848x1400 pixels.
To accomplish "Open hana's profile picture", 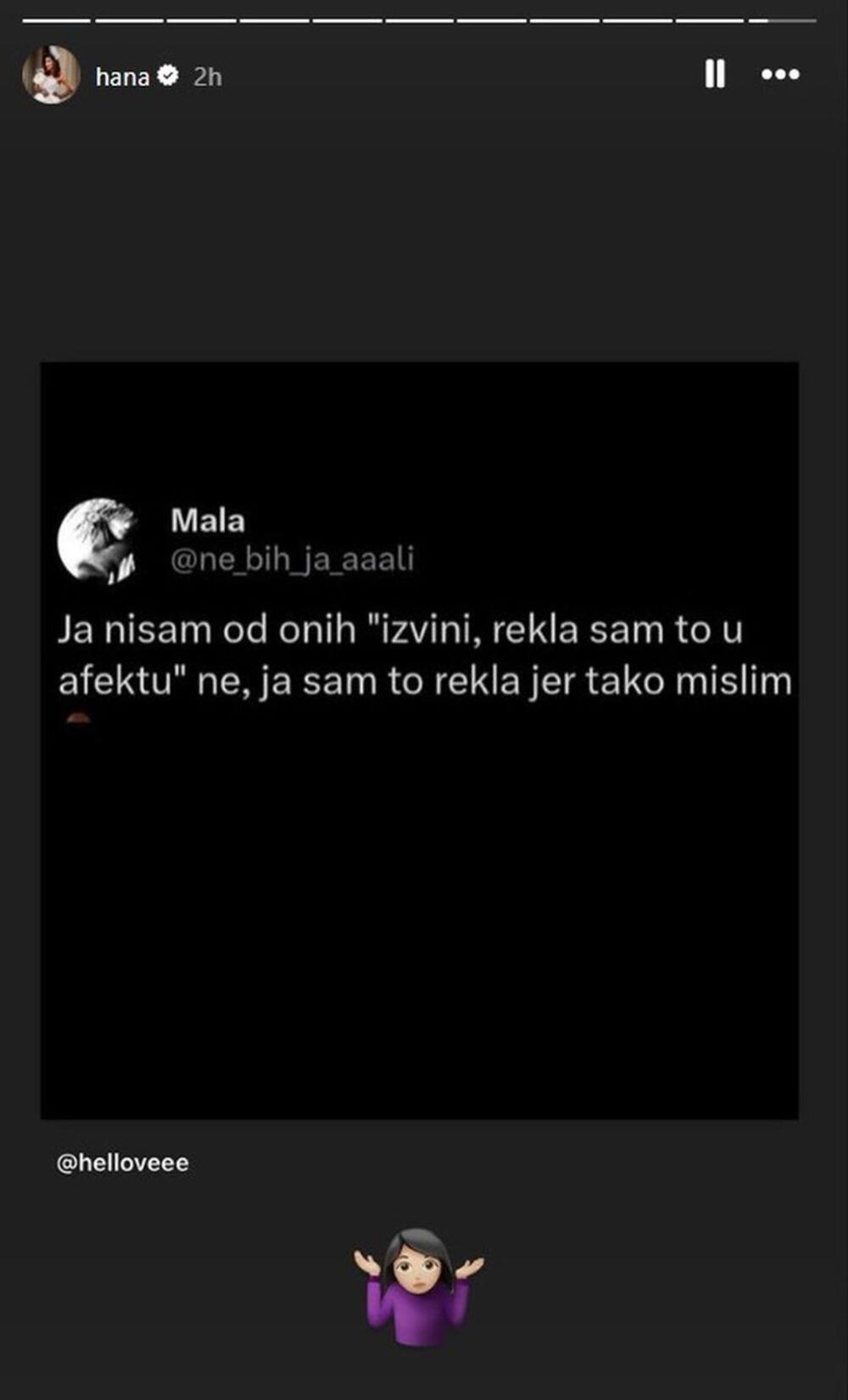I will coord(51,75).
